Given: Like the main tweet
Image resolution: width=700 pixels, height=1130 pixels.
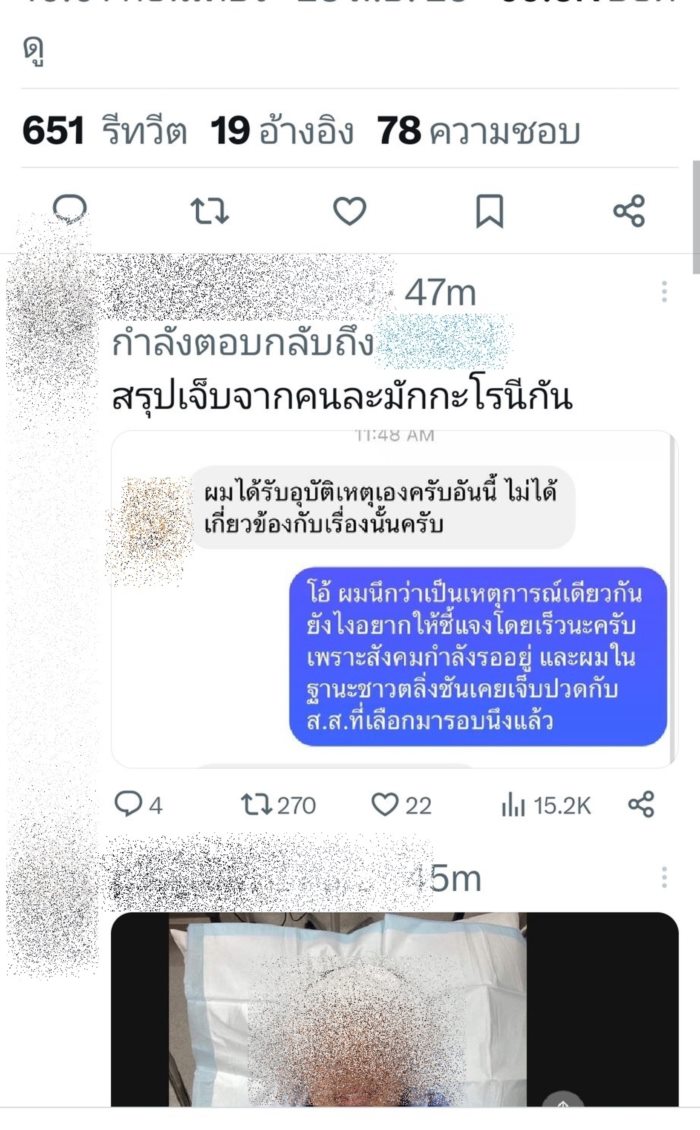Looking at the screenshot, I should point(349,210).
